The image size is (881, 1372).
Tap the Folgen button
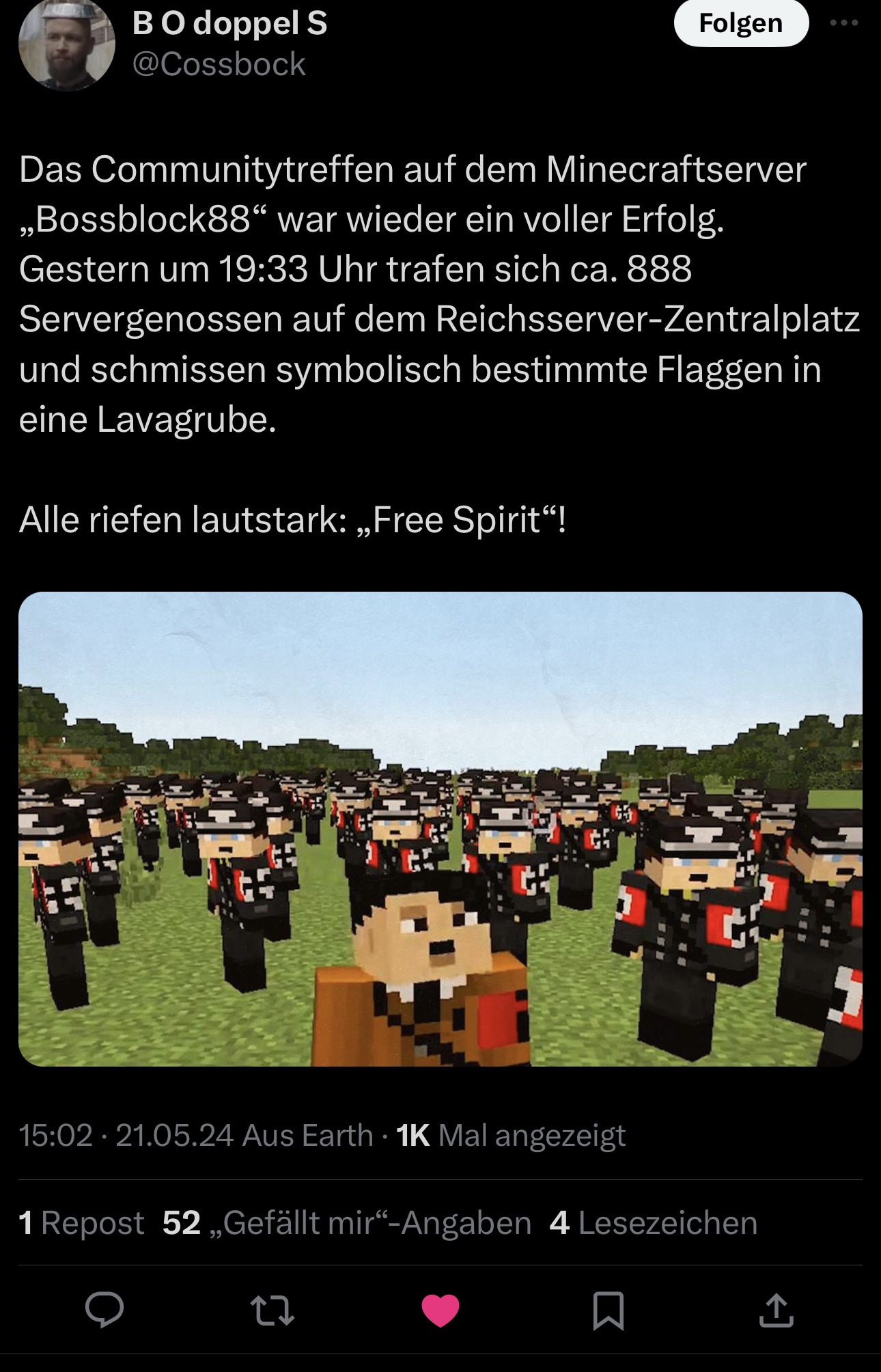pyautogui.click(x=740, y=24)
